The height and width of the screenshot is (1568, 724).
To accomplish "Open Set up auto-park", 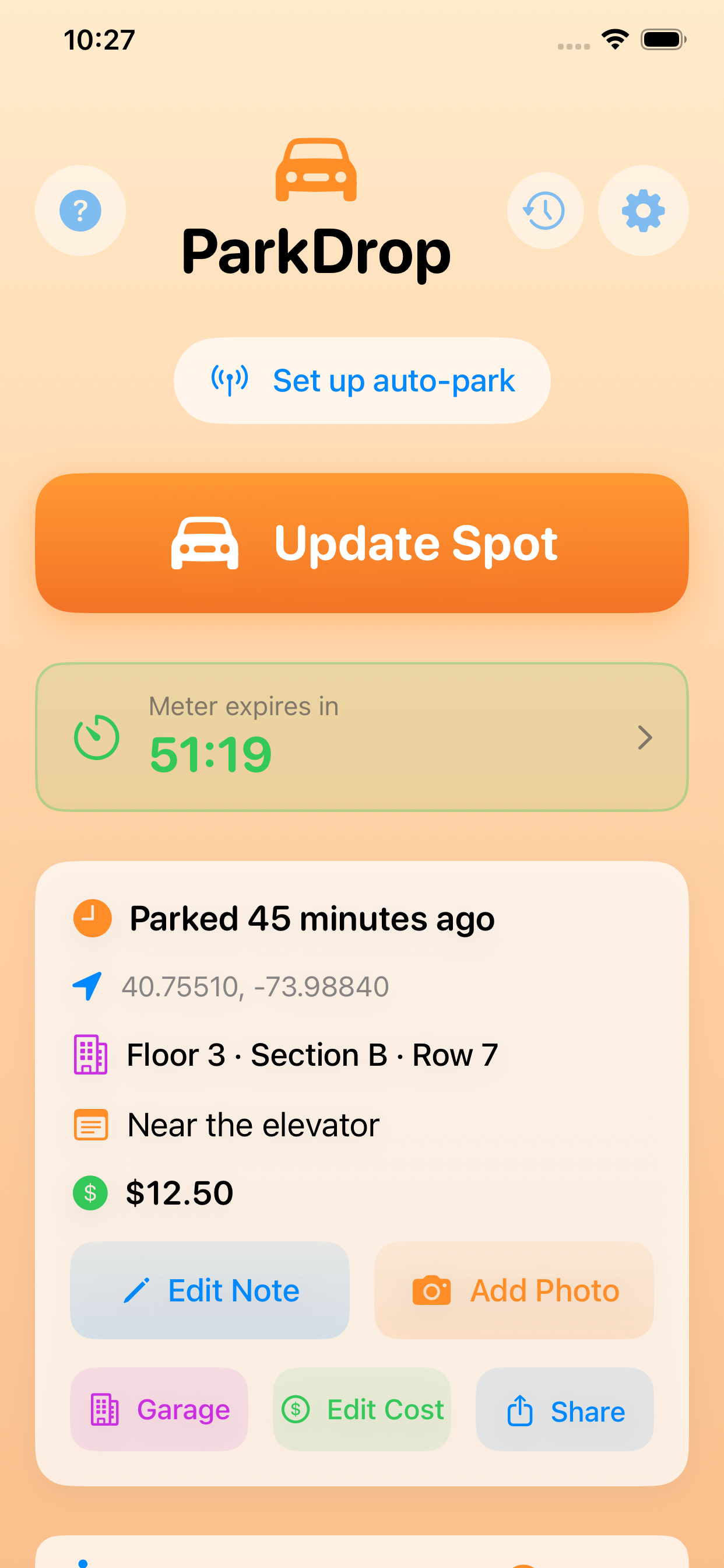I will click(362, 380).
